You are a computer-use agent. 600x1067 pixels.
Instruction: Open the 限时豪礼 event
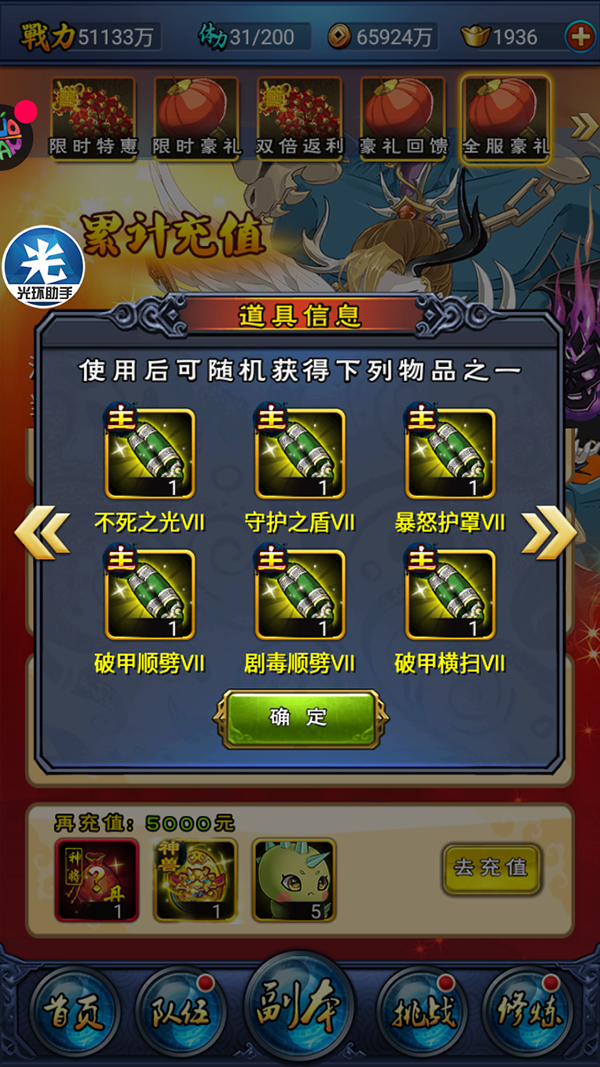[x=197, y=118]
